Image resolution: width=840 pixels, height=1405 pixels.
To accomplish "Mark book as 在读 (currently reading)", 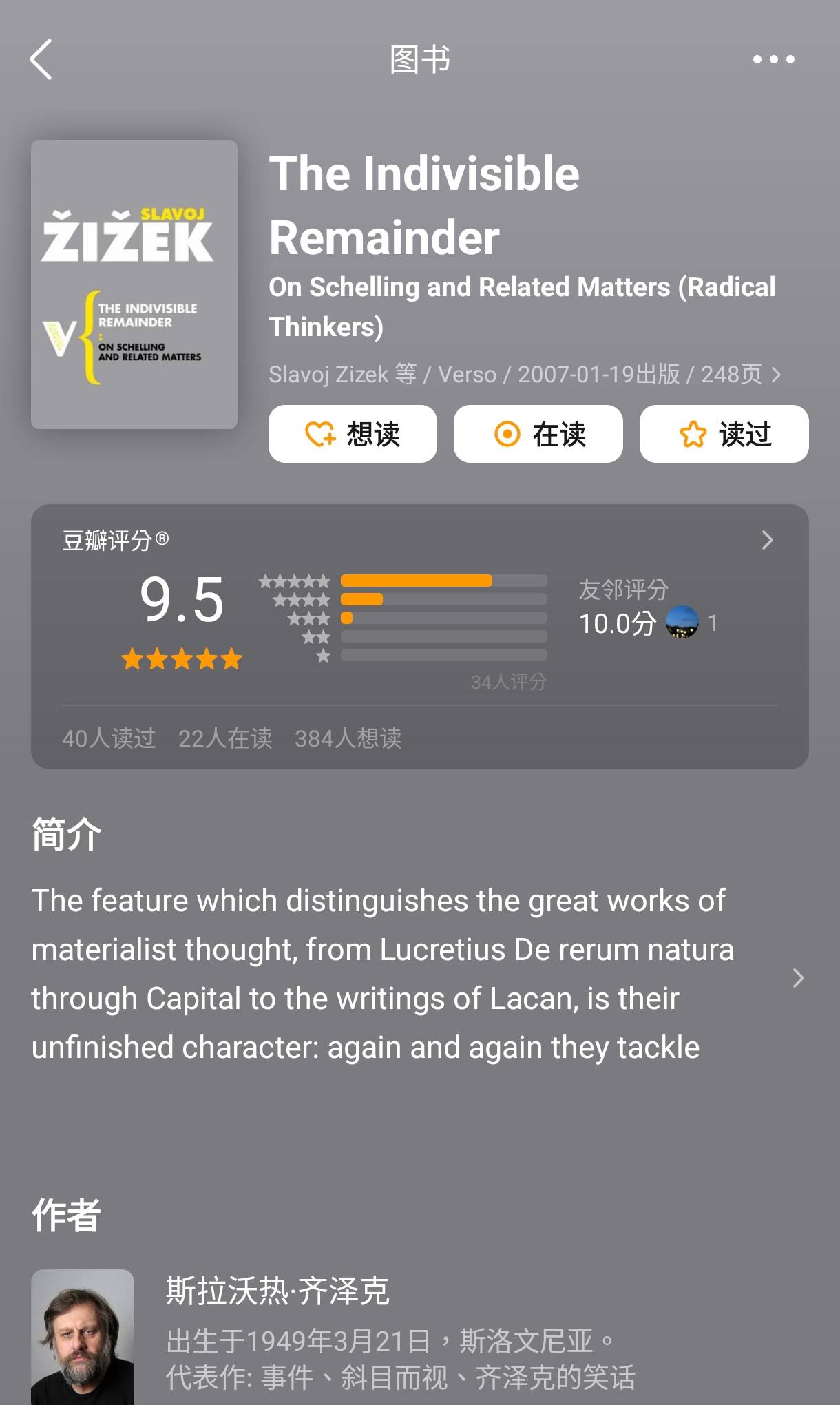I will [538, 434].
